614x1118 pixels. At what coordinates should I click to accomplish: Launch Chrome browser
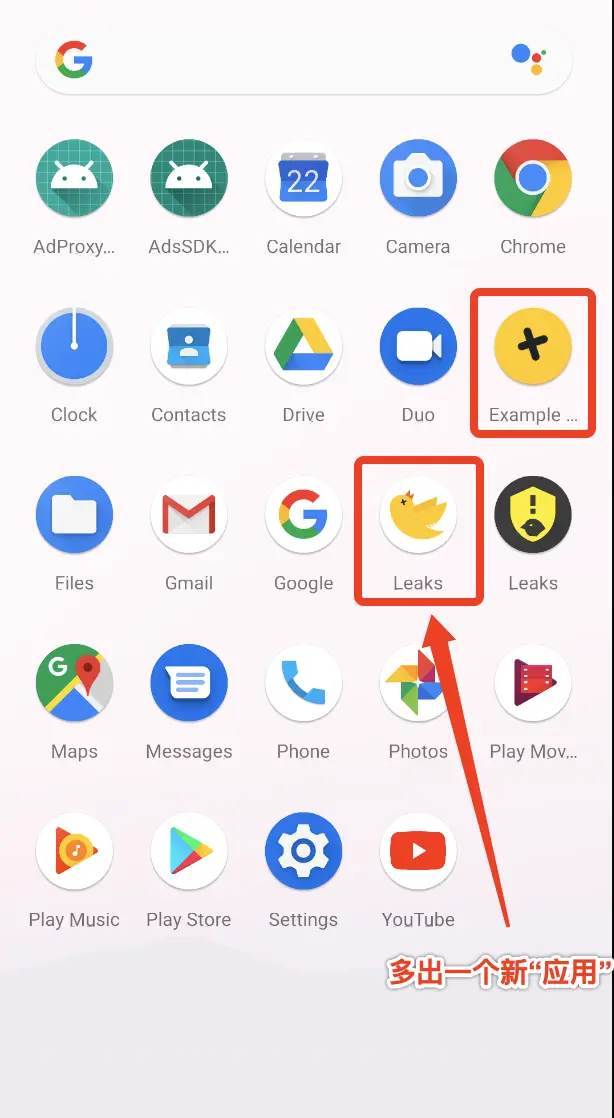click(533, 180)
